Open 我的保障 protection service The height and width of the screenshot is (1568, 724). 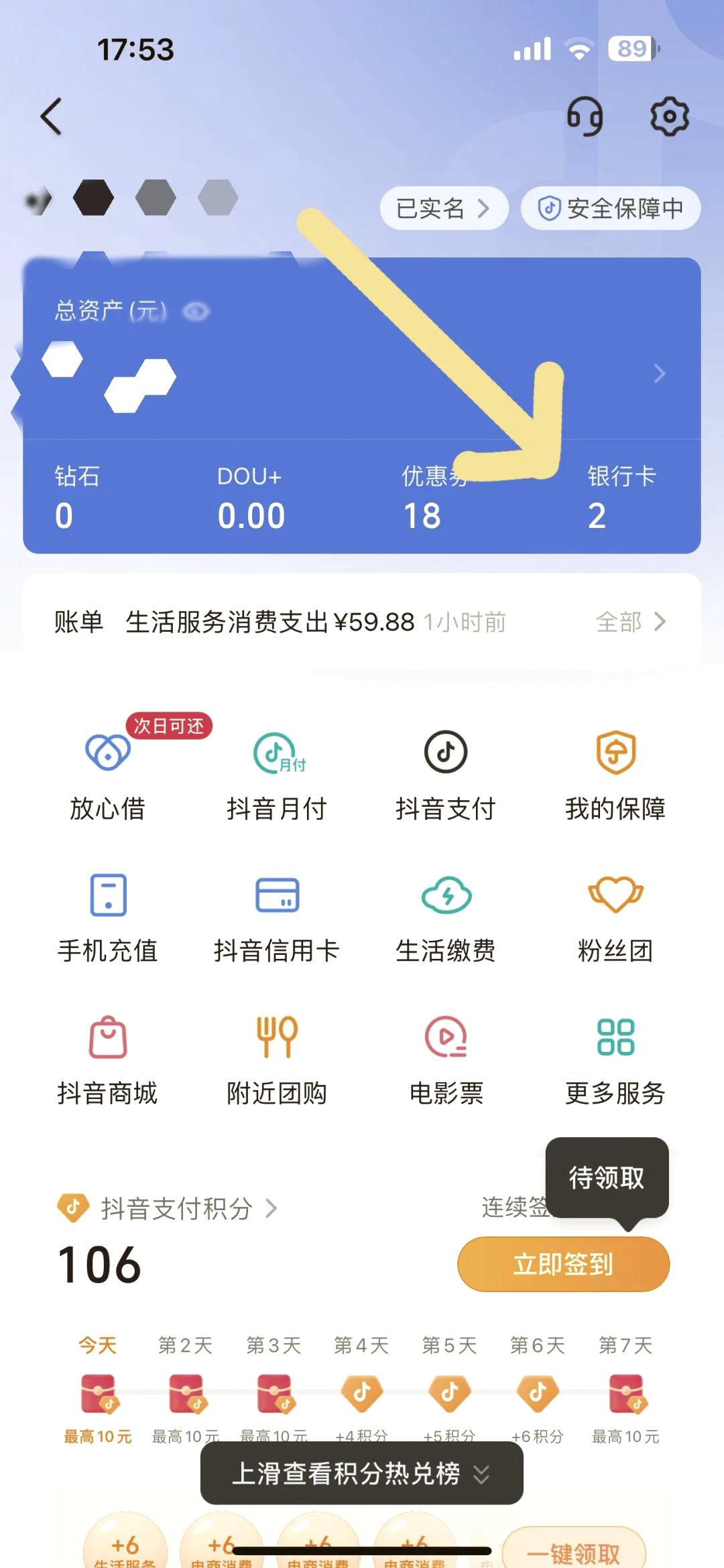[614, 771]
